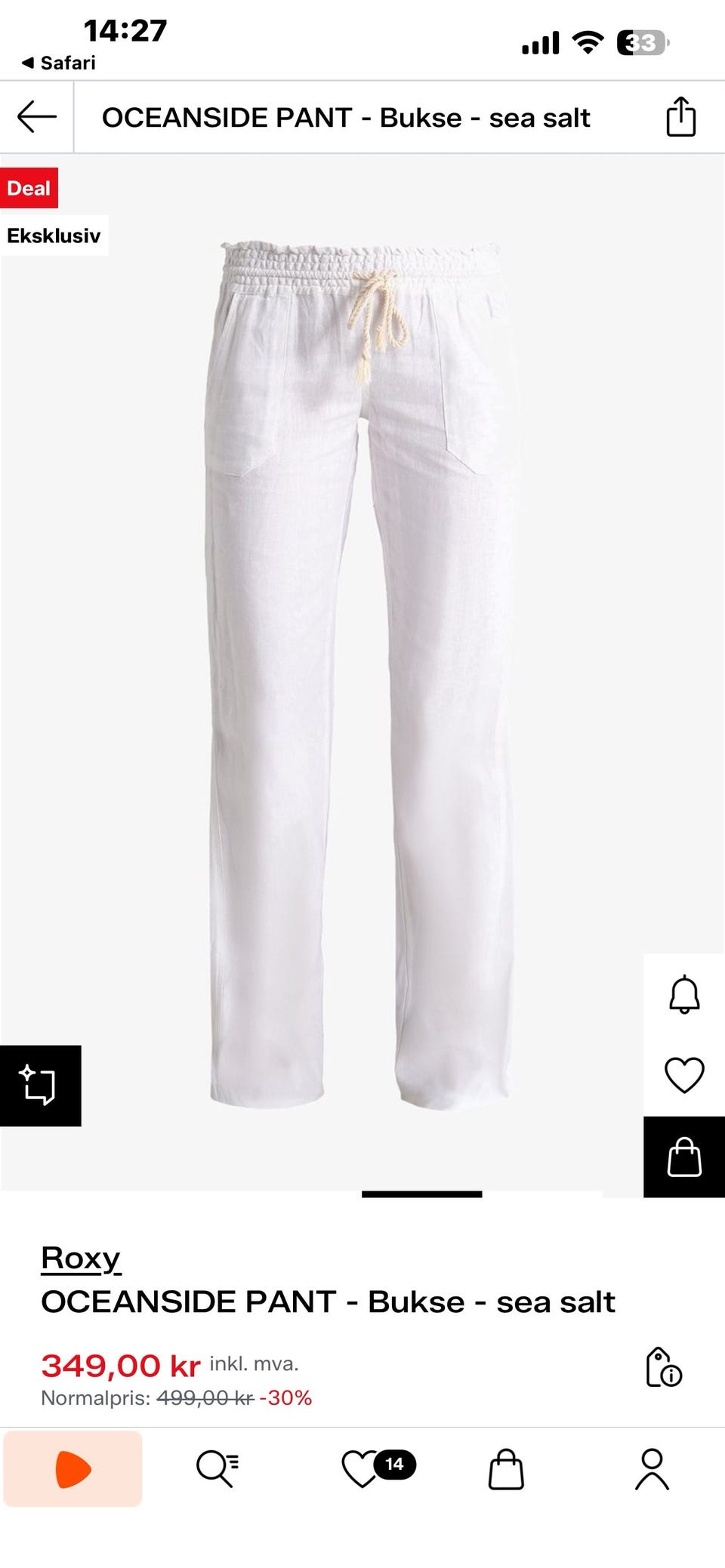Image resolution: width=725 pixels, height=1568 pixels.
Task: Set a notification alert with the bell icon
Action: pyautogui.click(x=684, y=994)
